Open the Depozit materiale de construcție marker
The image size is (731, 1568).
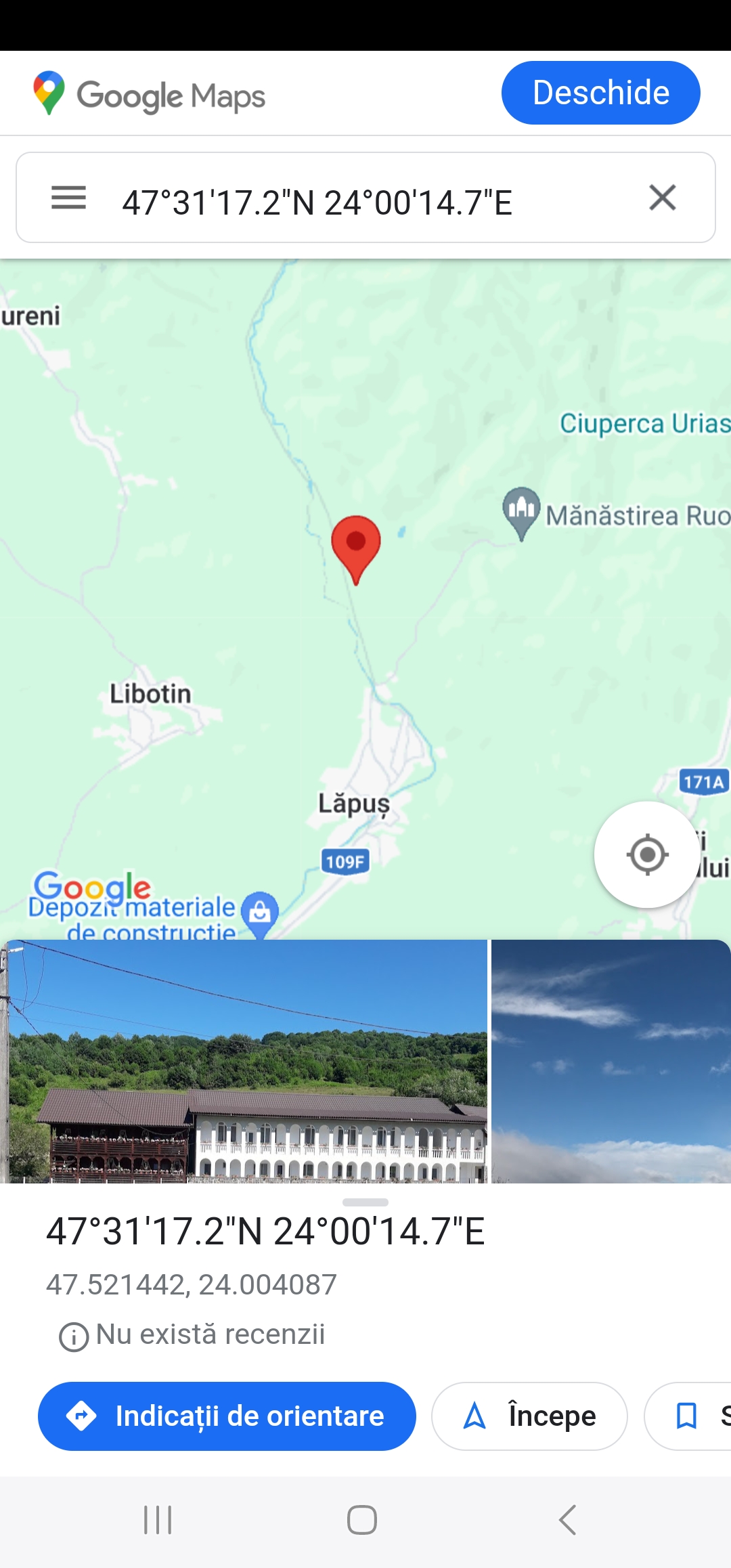[260, 913]
